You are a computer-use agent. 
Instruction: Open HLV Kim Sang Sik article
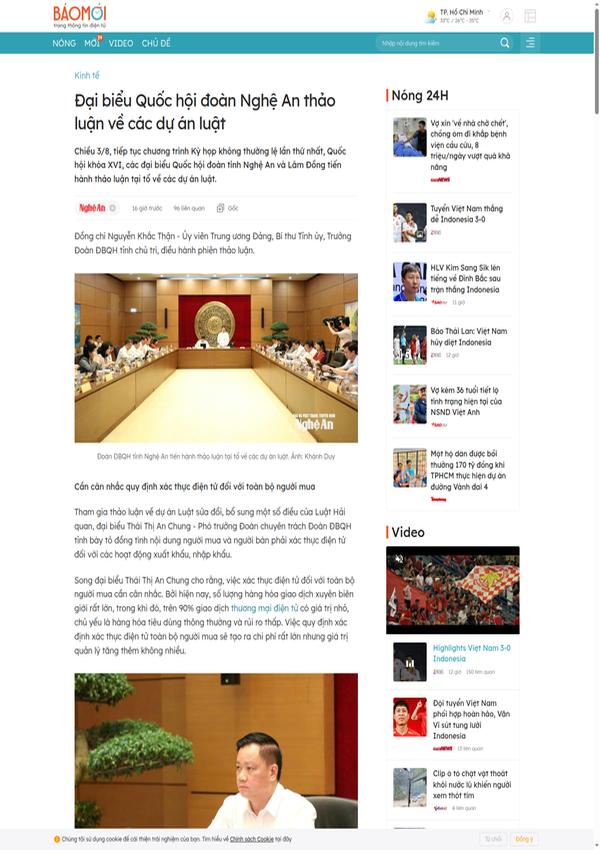click(x=465, y=279)
